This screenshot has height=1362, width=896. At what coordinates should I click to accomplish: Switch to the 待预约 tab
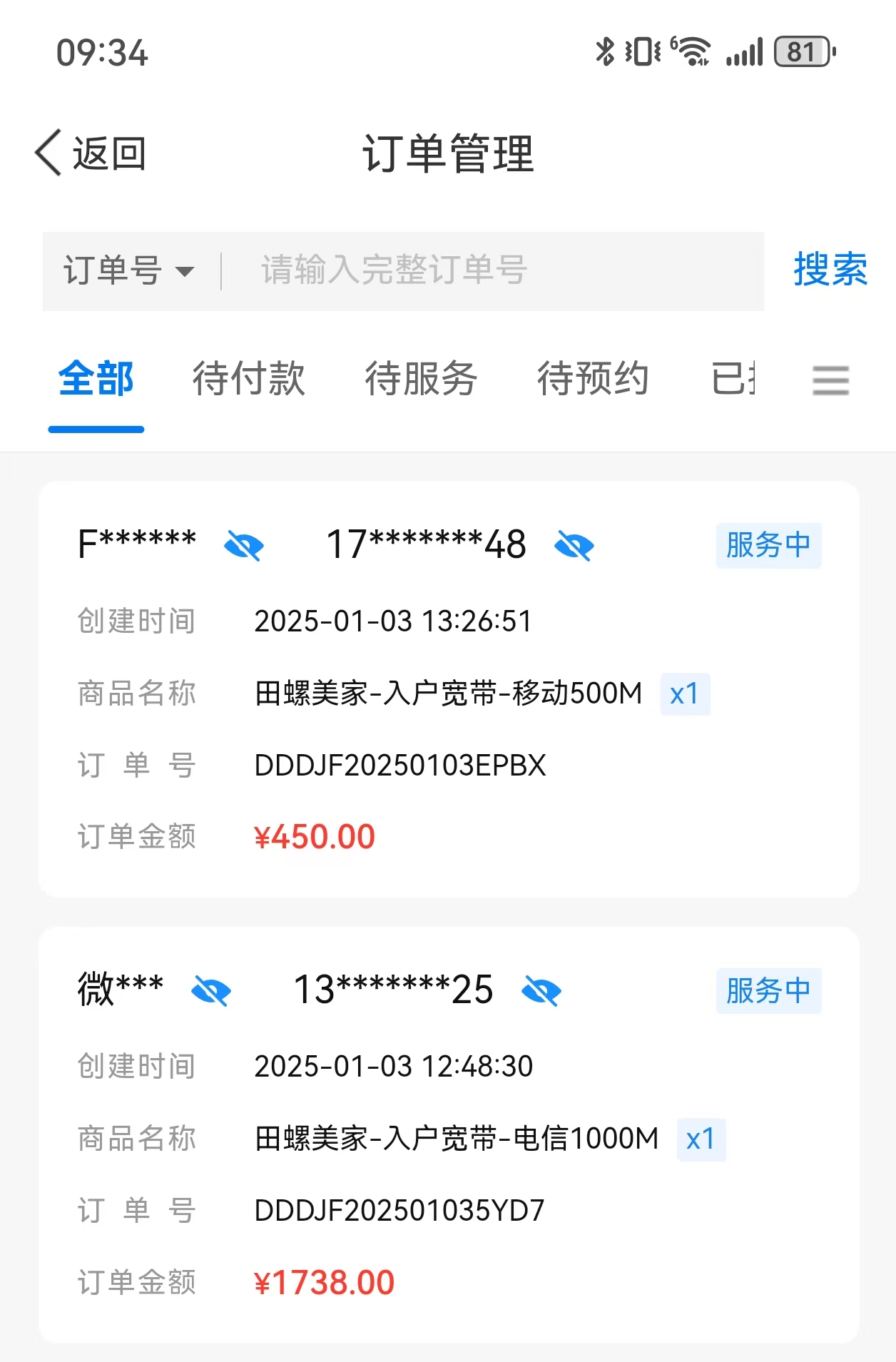click(593, 379)
